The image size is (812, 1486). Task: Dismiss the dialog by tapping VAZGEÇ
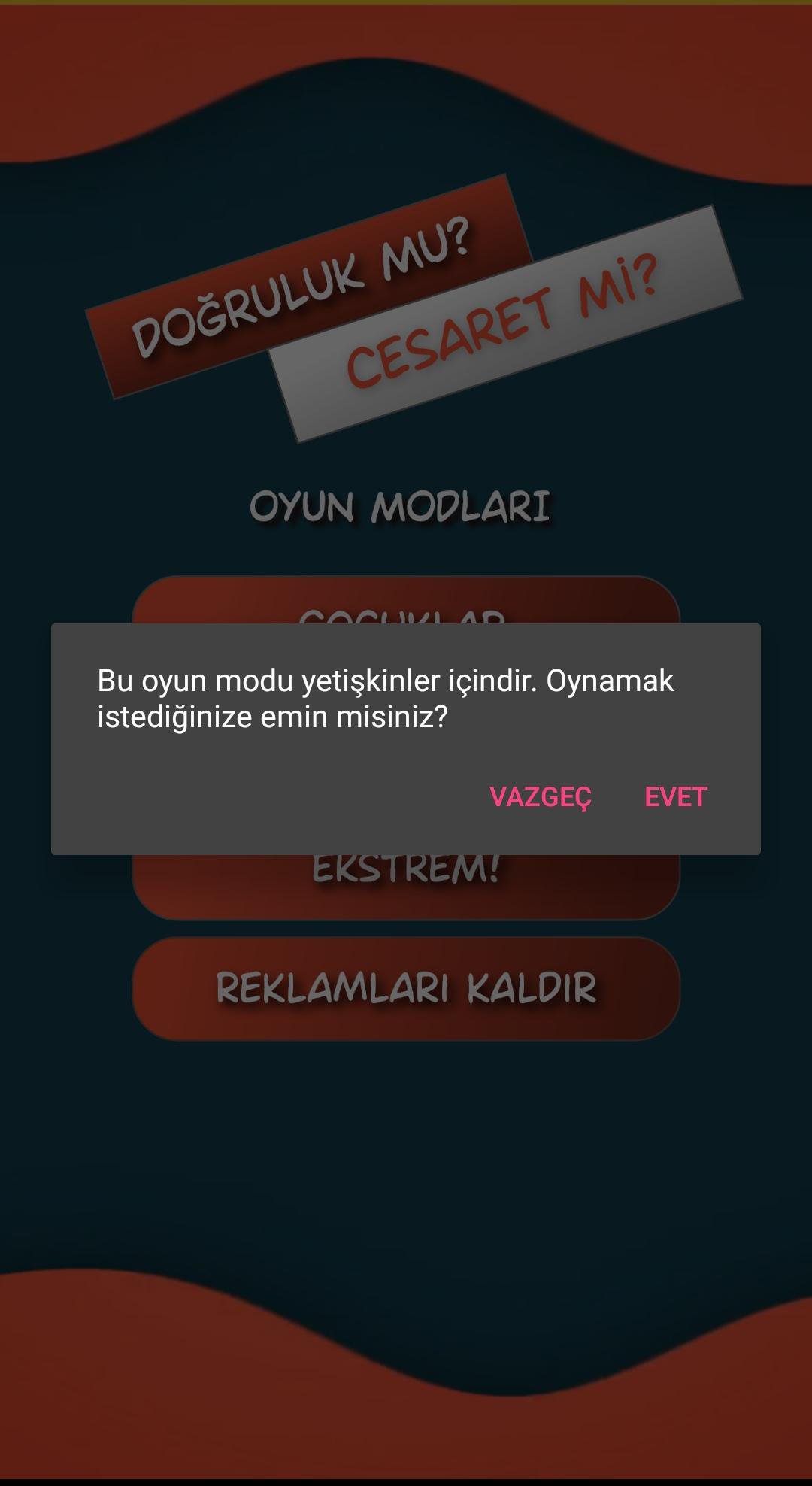(x=541, y=798)
